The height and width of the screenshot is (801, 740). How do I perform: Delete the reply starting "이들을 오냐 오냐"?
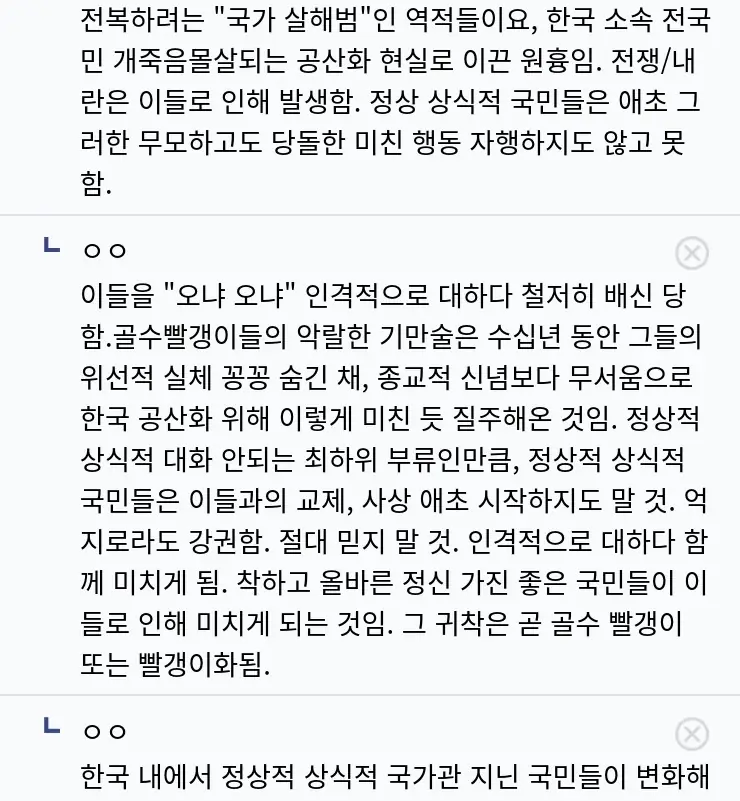(x=692, y=254)
